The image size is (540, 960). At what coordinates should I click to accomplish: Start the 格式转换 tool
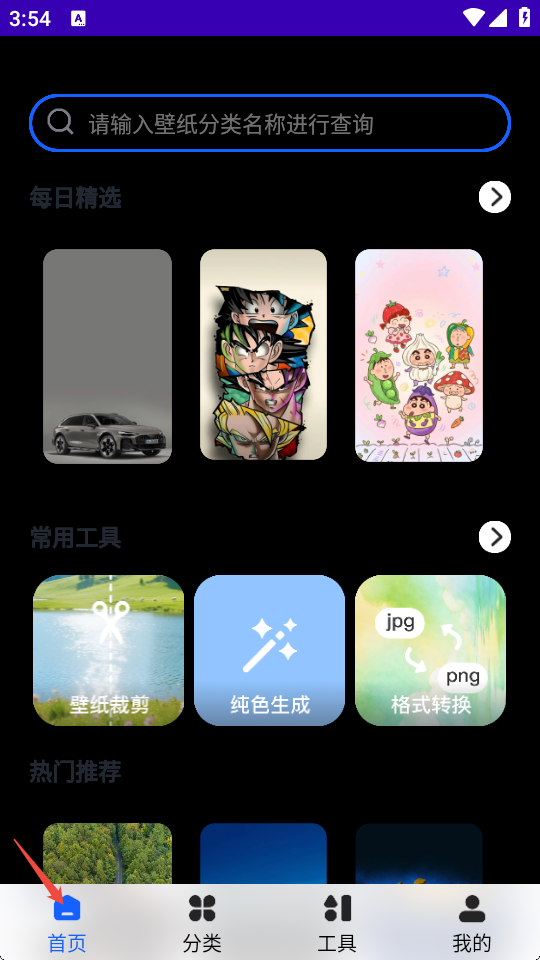pyautogui.click(x=430, y=650)
